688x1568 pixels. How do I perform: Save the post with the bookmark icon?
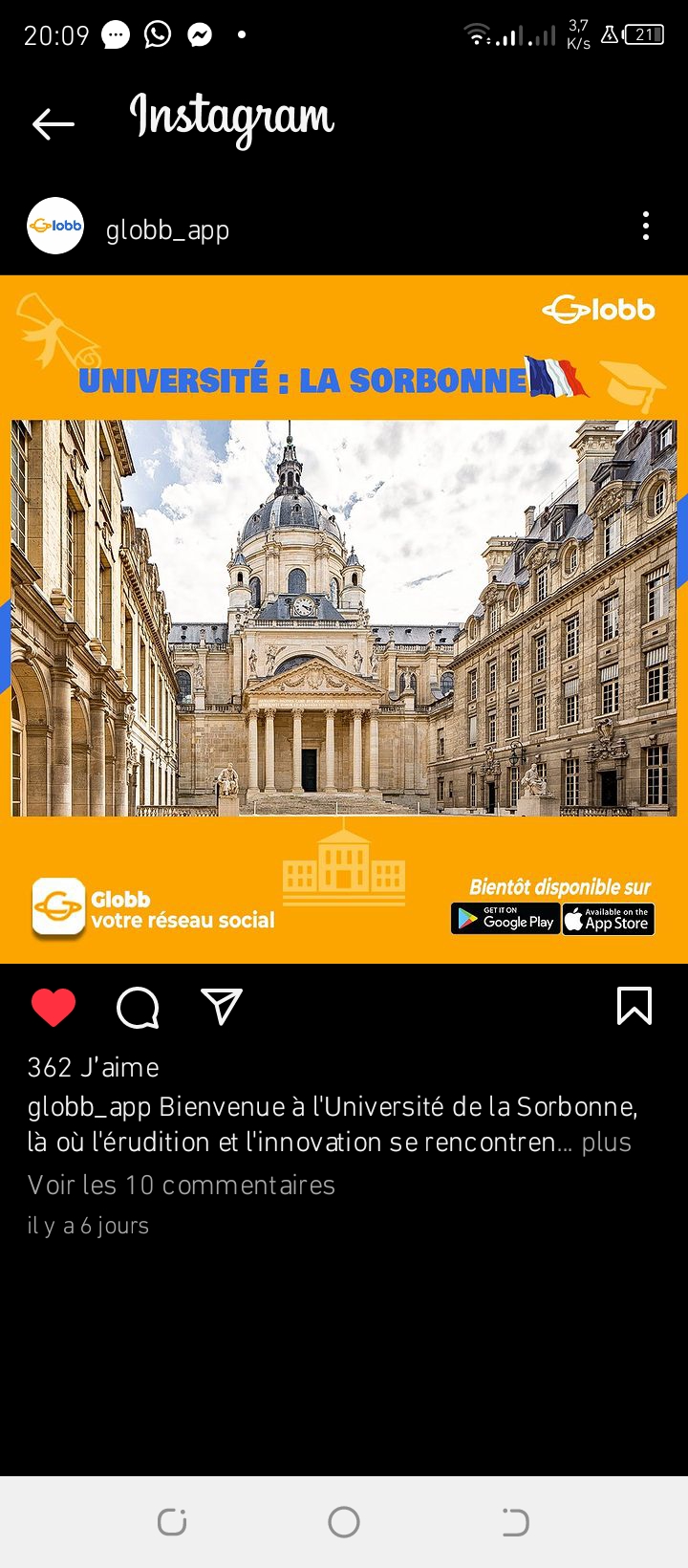634,1007
